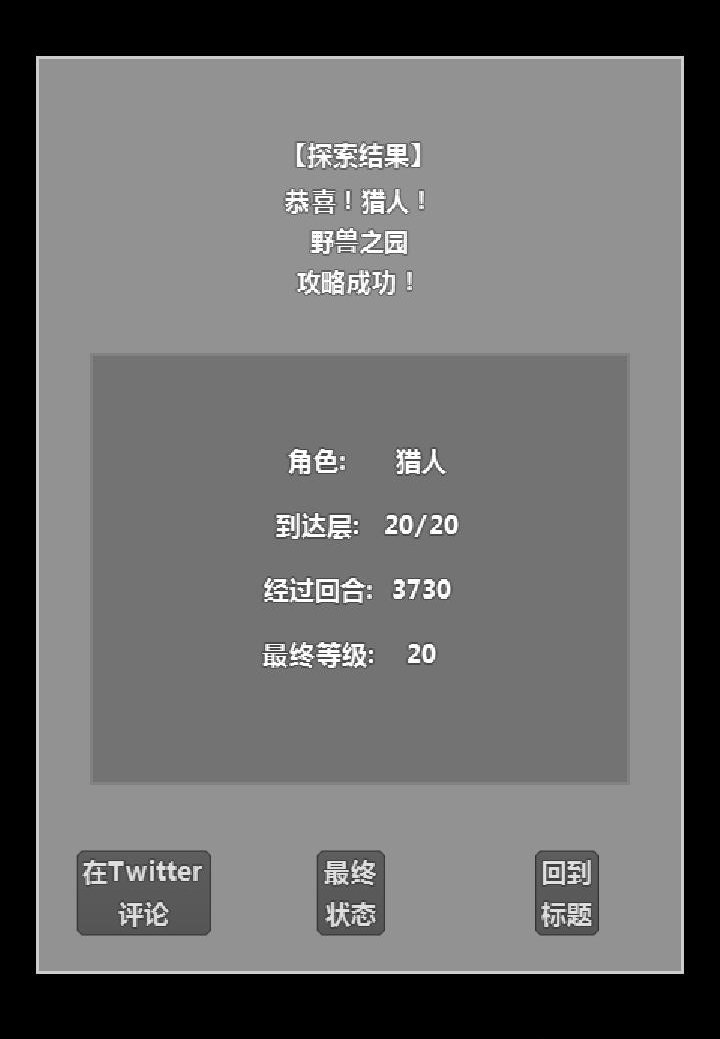Viewport: 720px width, 1039px height.
Task: Return via the 回到标题 button
Action: click(x=566, y=893)
